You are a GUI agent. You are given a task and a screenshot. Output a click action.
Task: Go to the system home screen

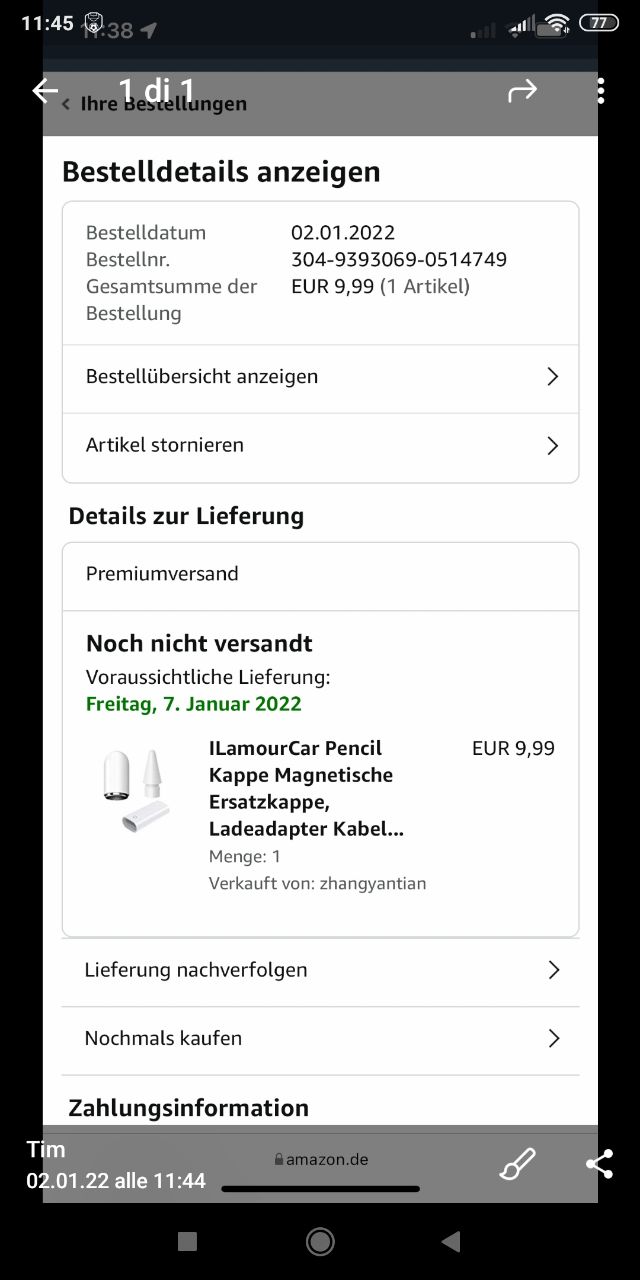coord(320,1241)
